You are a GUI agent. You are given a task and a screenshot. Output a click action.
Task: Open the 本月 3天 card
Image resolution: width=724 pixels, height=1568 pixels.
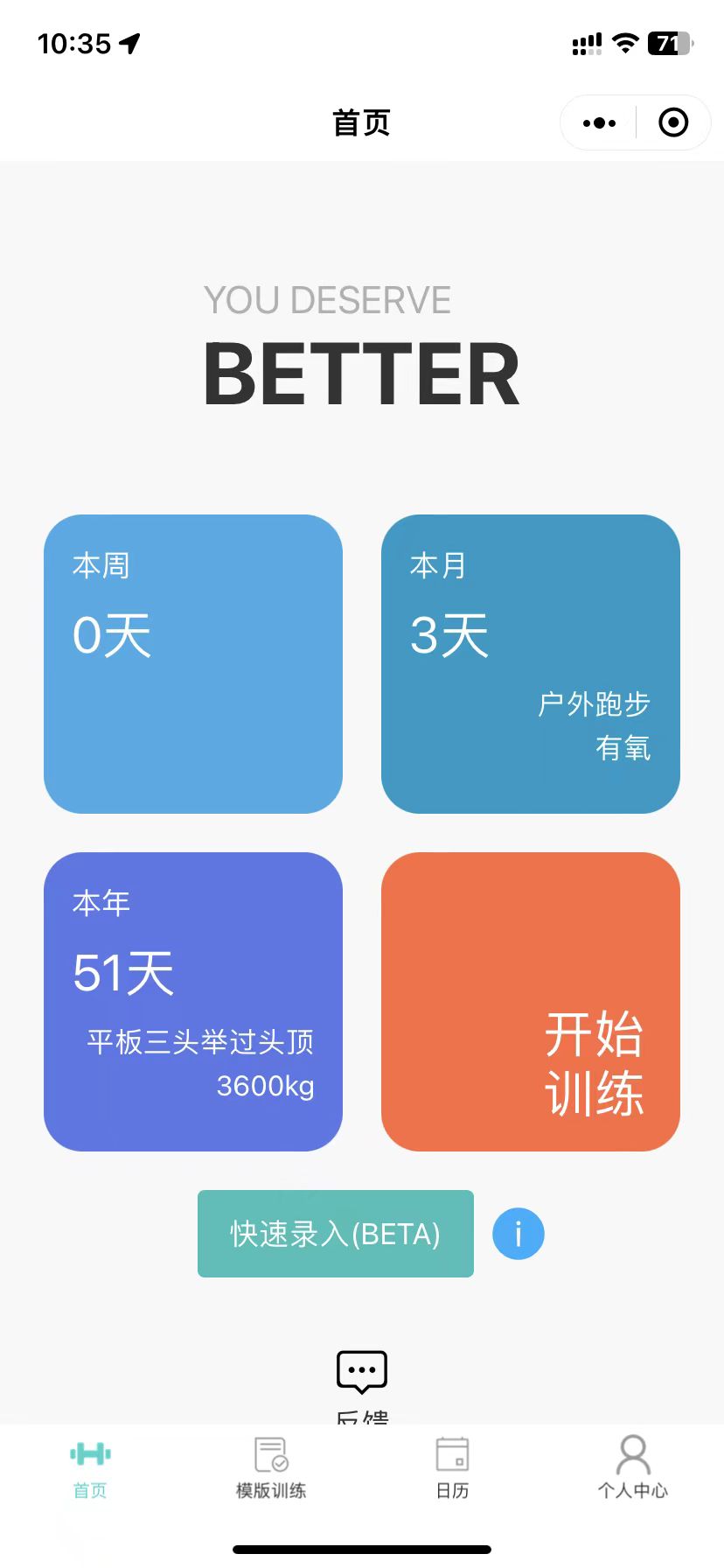pos(531,664)
